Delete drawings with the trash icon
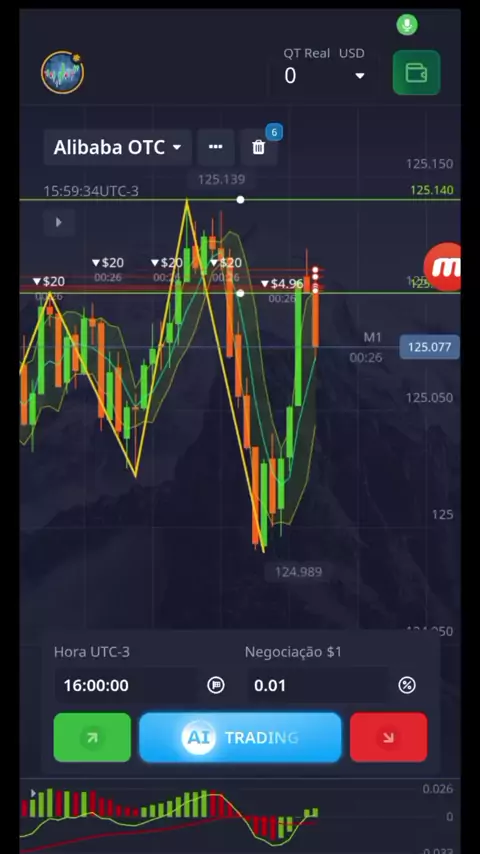Image resolution: width=480 pixels, height=854 pixels. point(259,147)
